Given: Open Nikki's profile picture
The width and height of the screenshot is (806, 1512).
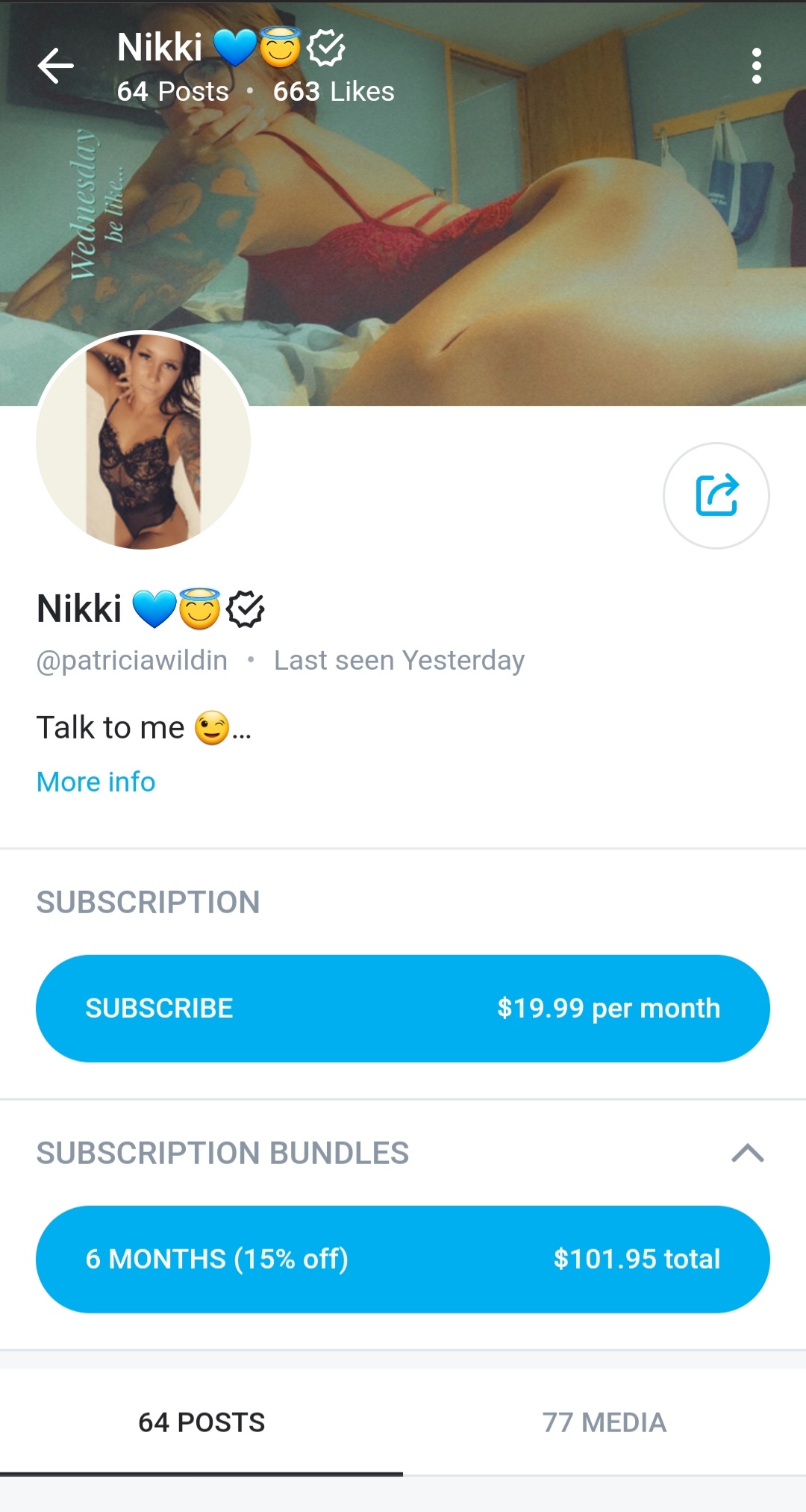Looking at the screenshot, I should 143,441.
